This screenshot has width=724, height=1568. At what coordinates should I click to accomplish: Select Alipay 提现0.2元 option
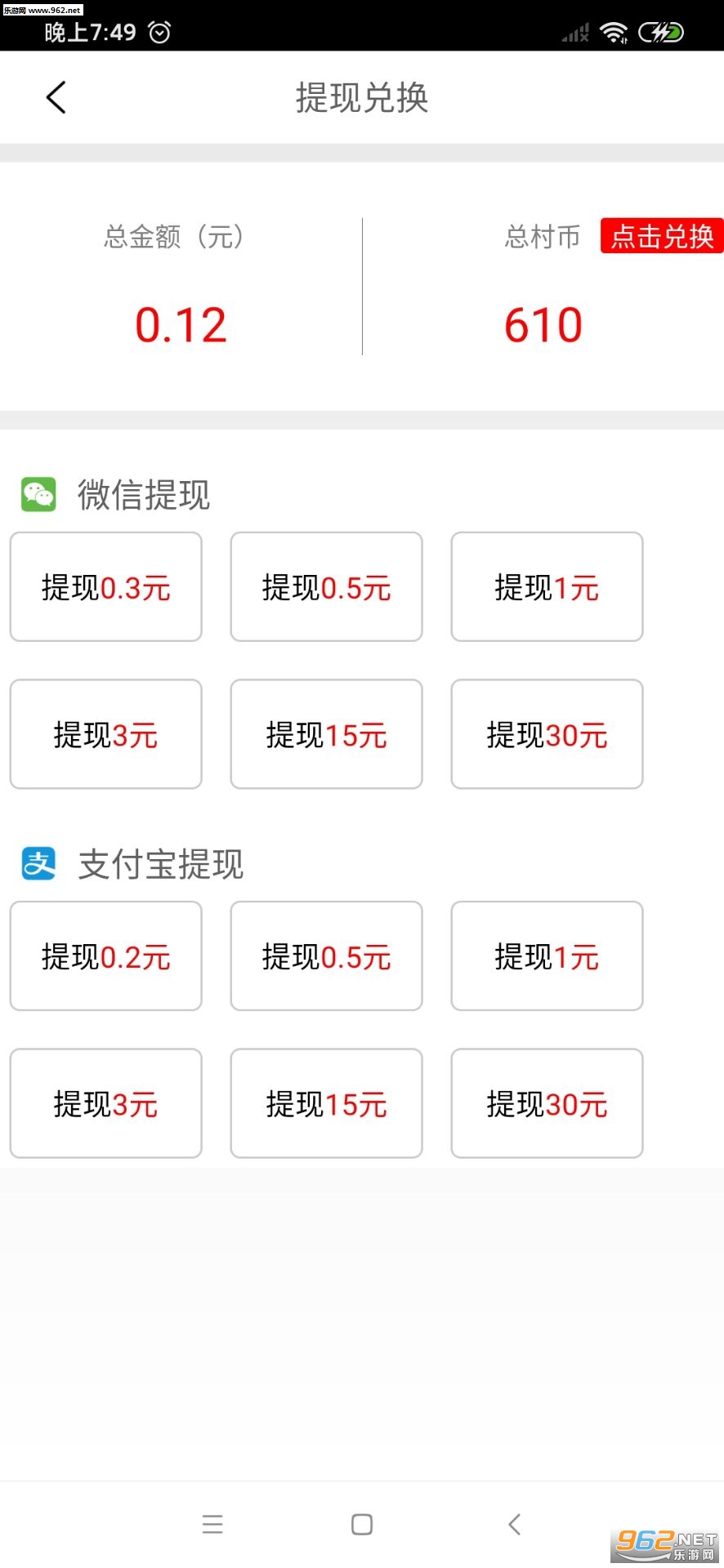pos(106,956)
